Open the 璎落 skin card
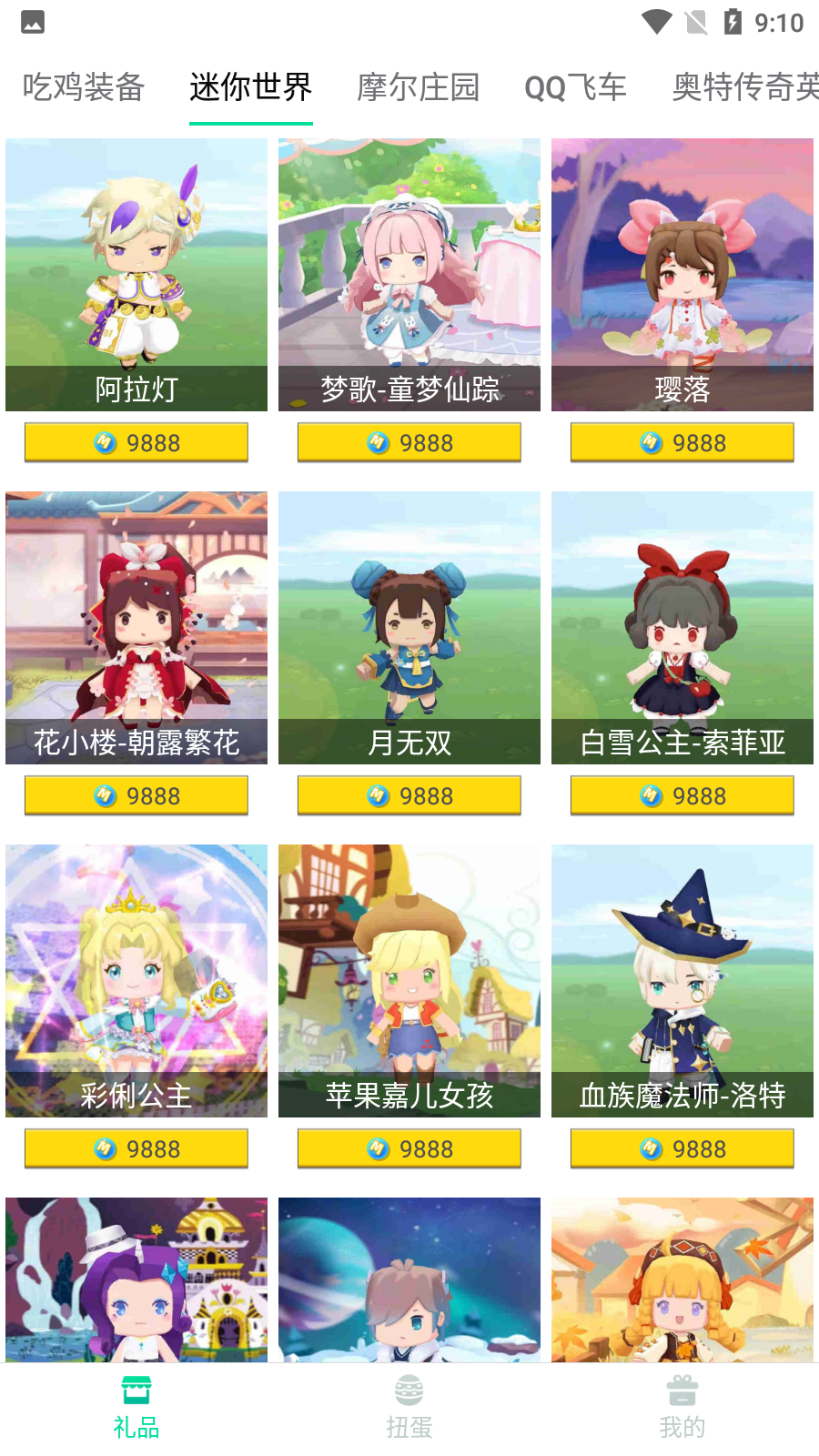 (682, 274)
